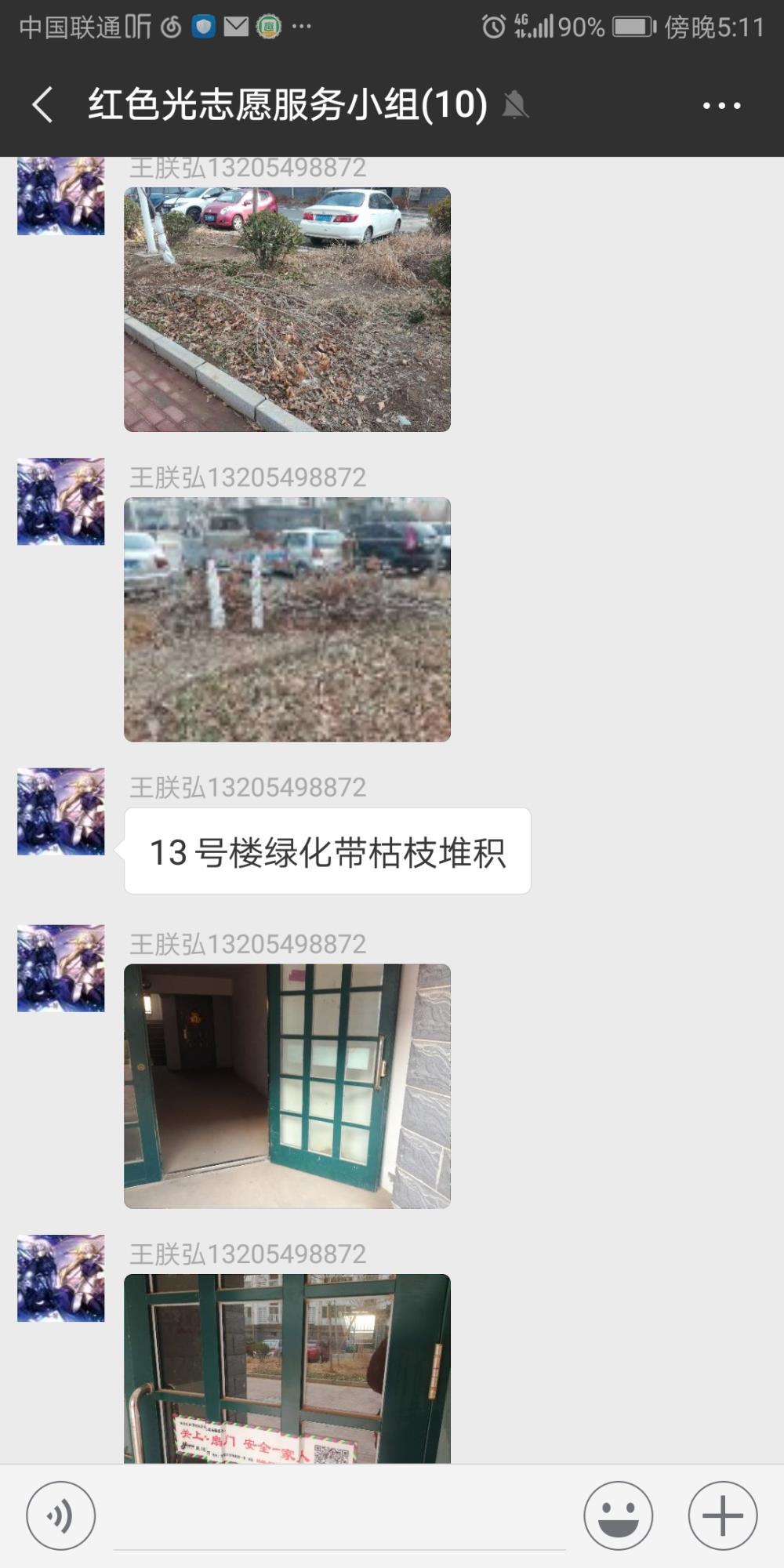
Task: Tap the avatar beside the 13号楼 message
Action: [61, 811]
